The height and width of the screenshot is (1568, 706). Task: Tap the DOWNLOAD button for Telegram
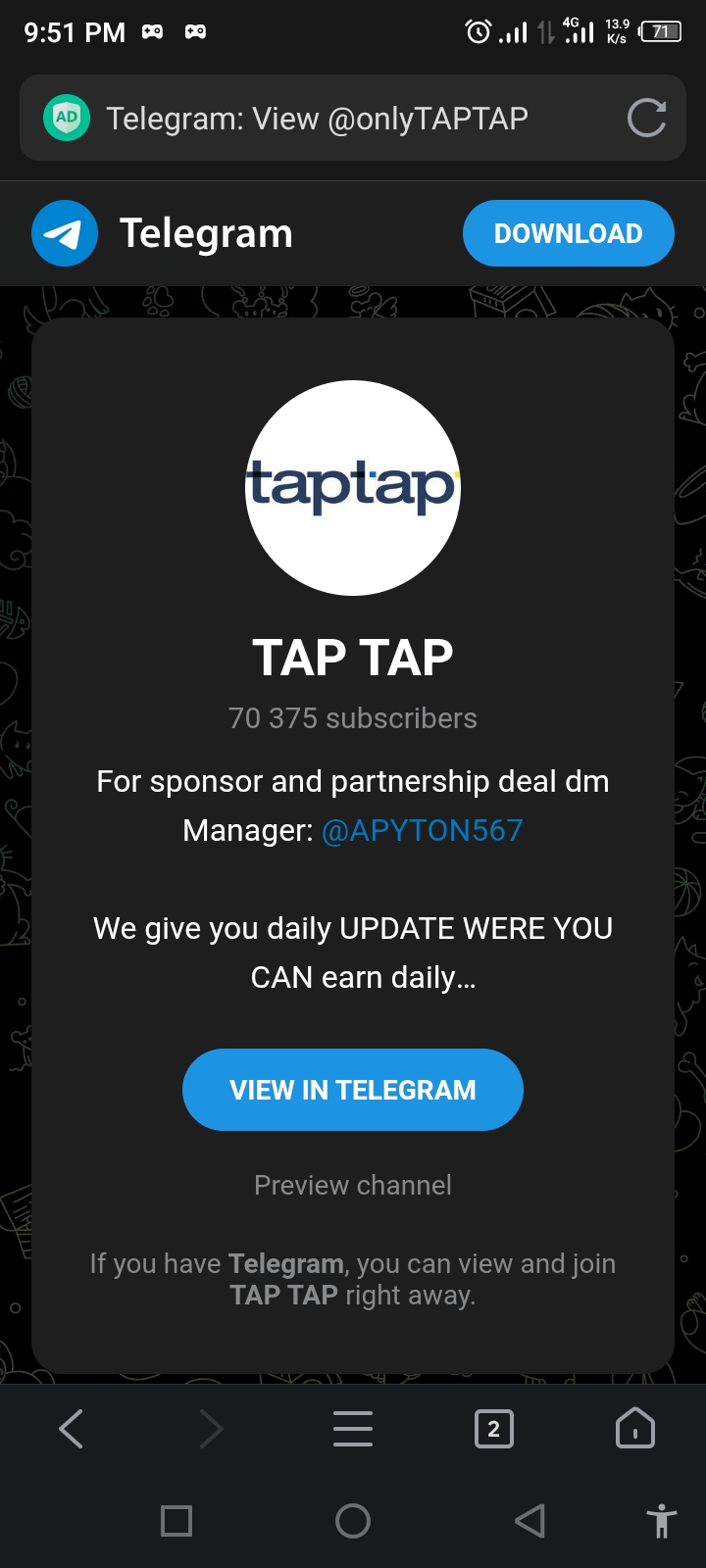tap(568, 233)
